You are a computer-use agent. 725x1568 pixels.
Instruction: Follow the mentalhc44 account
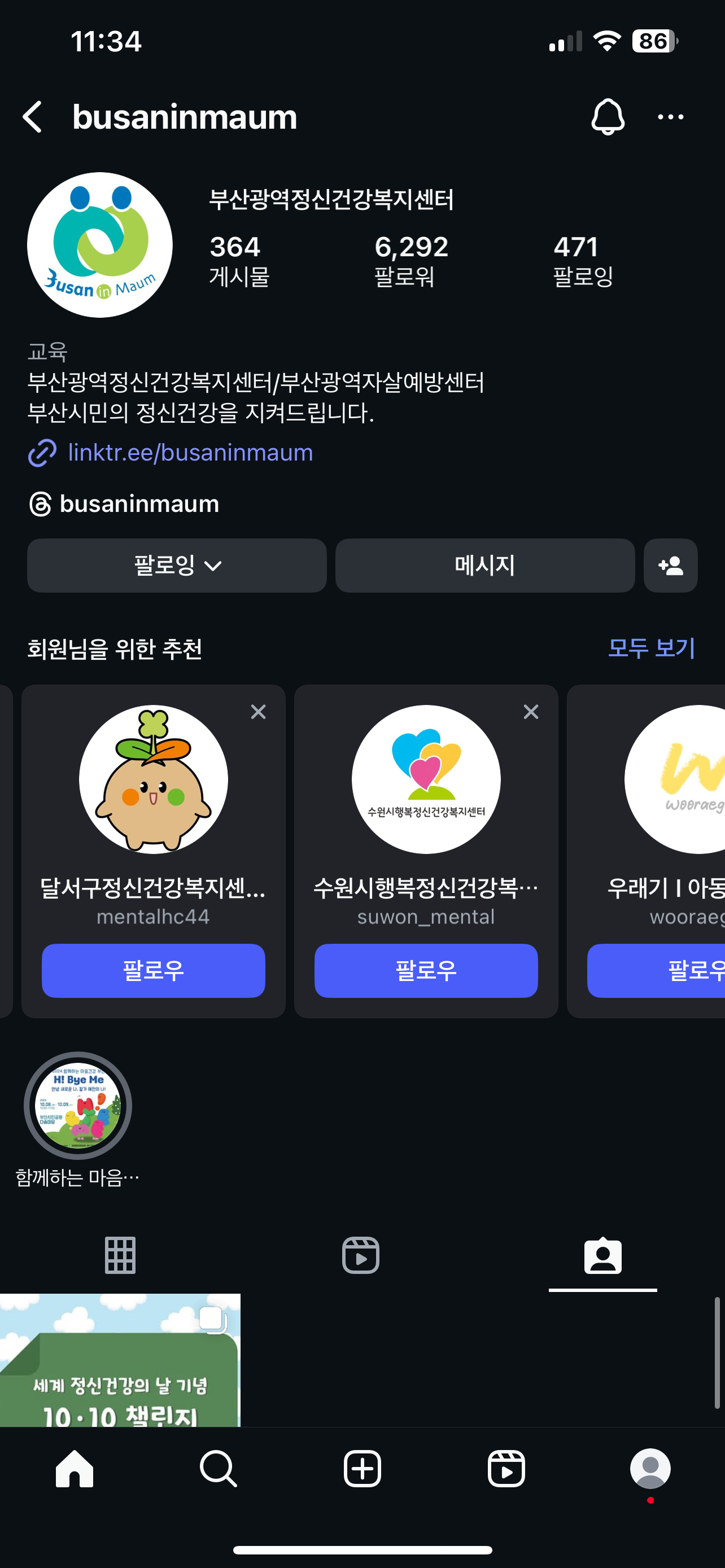click(154, 970)
